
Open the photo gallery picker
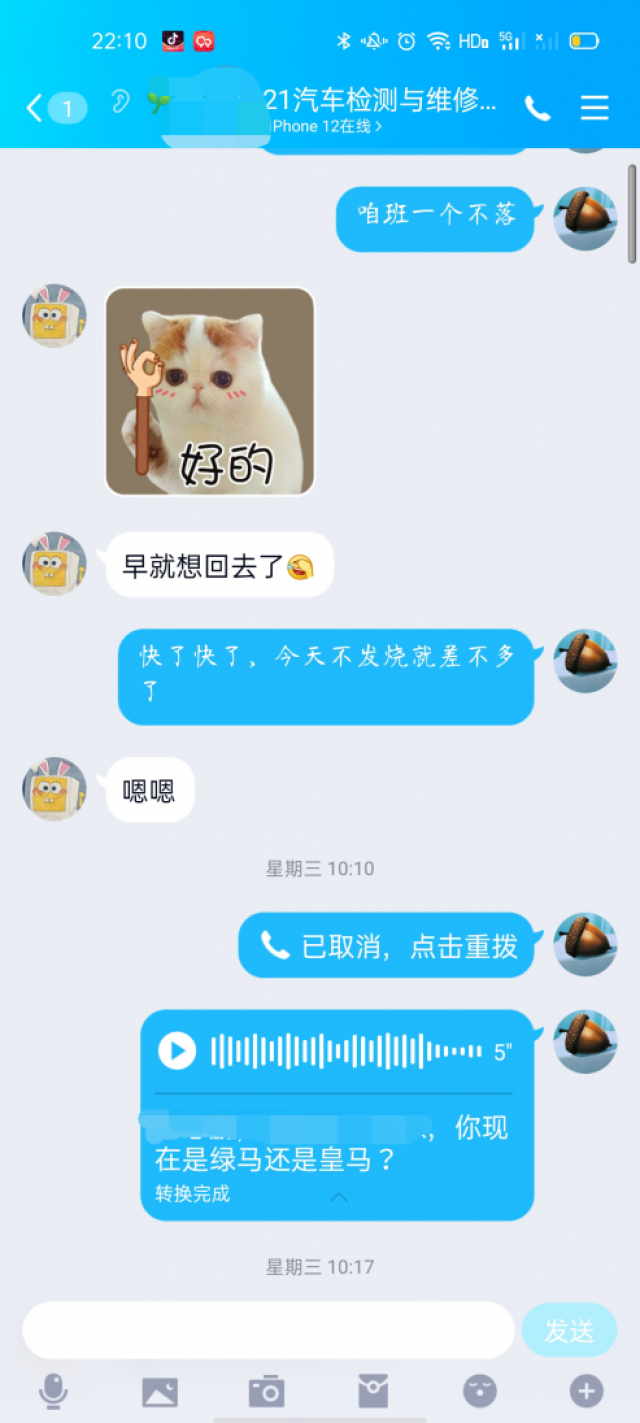click(160, 1391)
